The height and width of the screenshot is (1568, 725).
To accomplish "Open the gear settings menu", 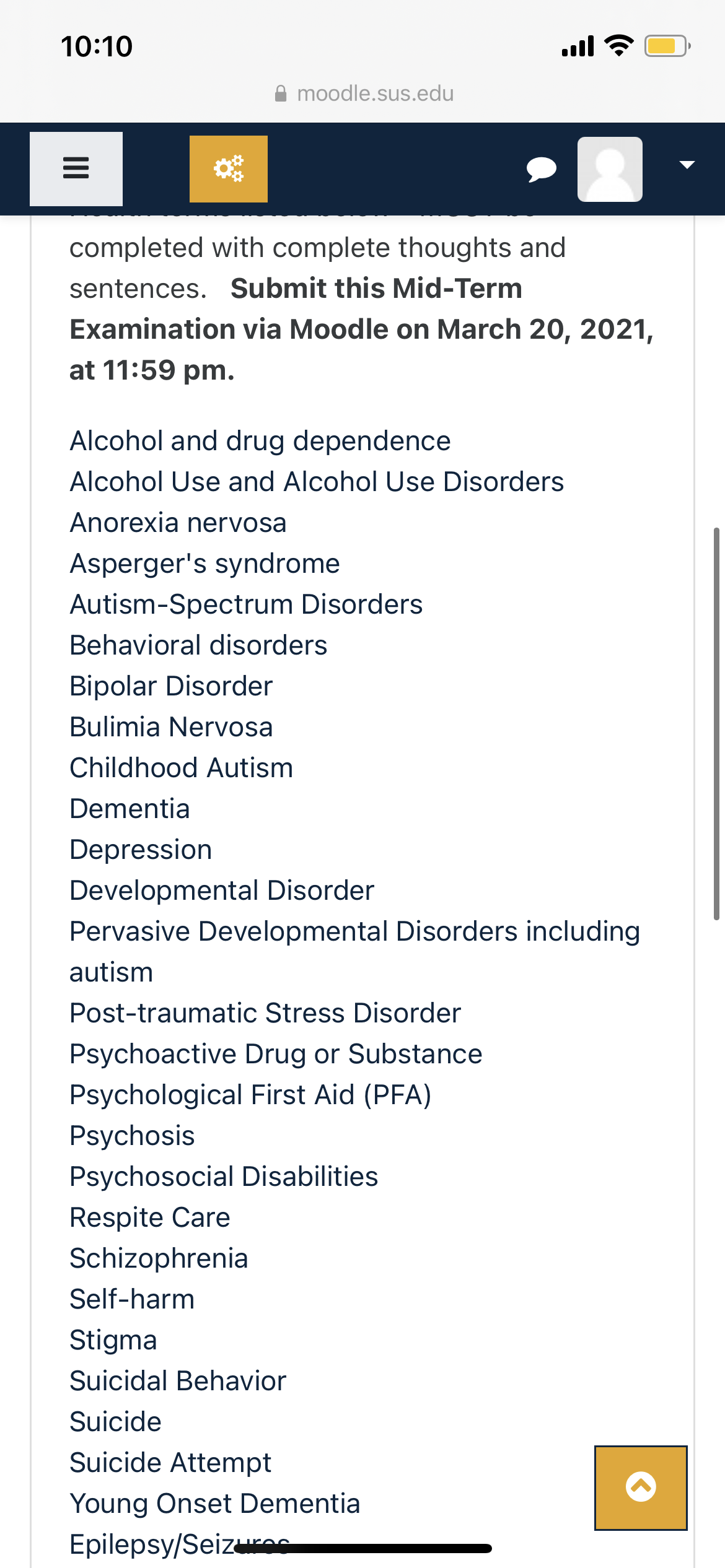I will [228, 168].
